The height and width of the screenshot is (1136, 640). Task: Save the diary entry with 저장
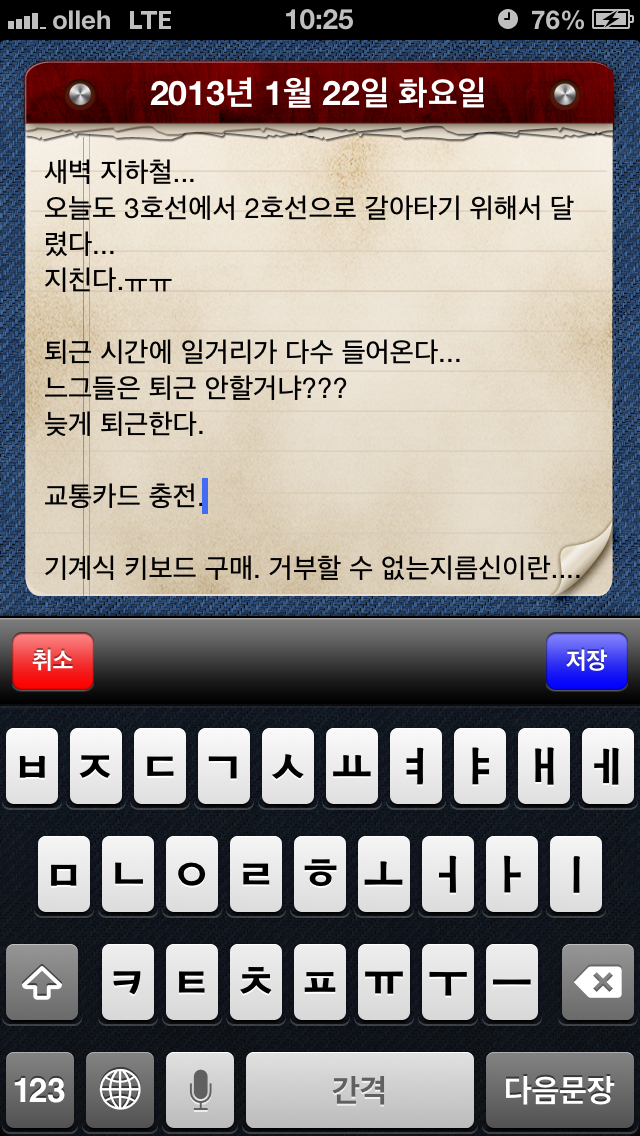coord(586,661)
